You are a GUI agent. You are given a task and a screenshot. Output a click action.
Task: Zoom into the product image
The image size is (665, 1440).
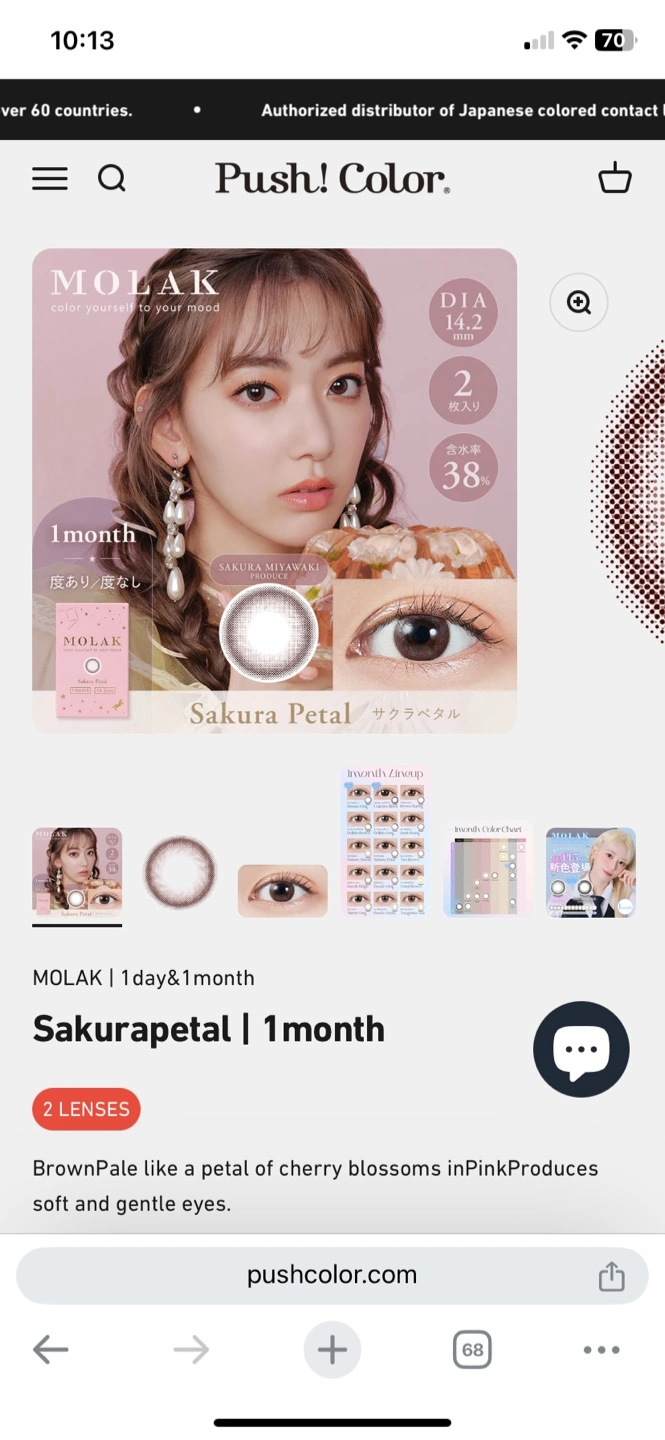pos(579,302)
